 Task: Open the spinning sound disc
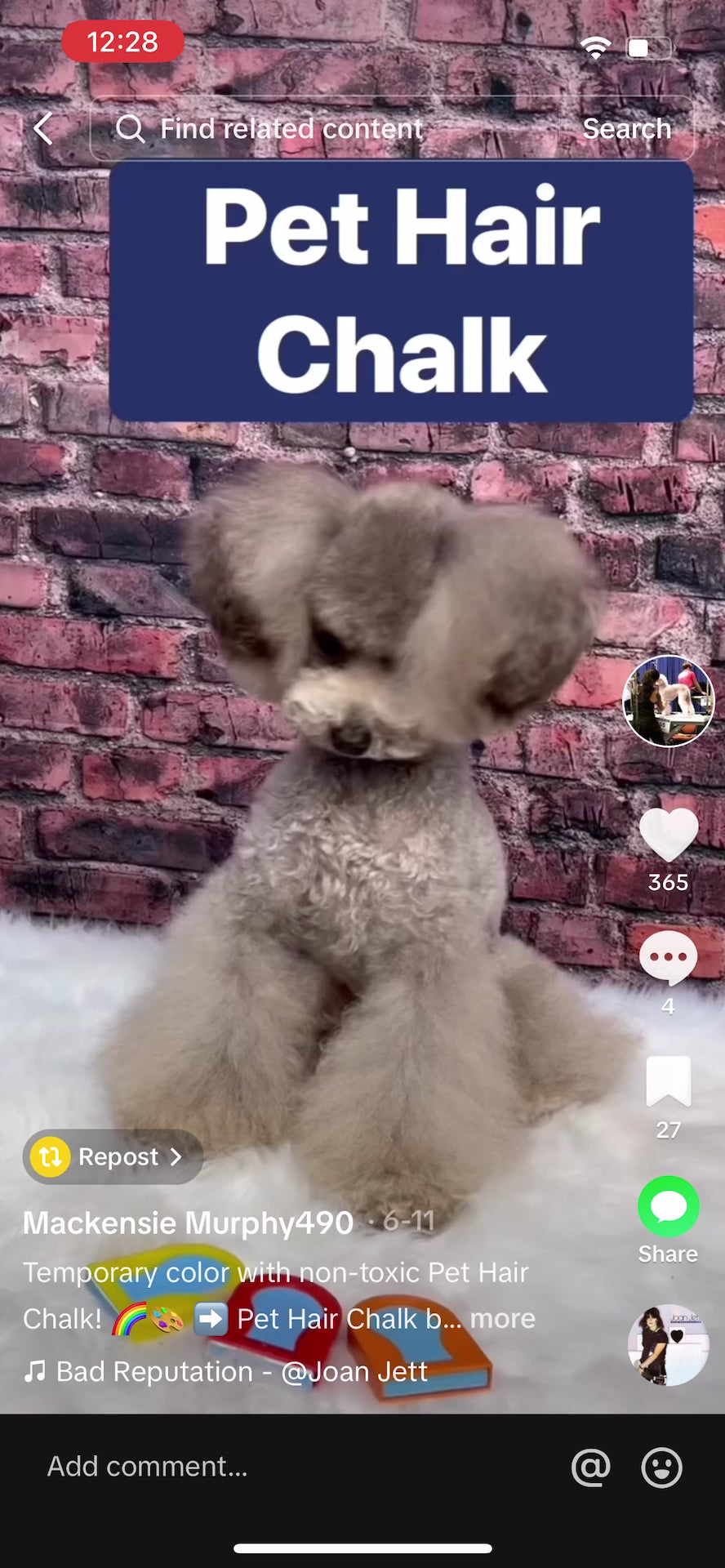[668, 1345]
